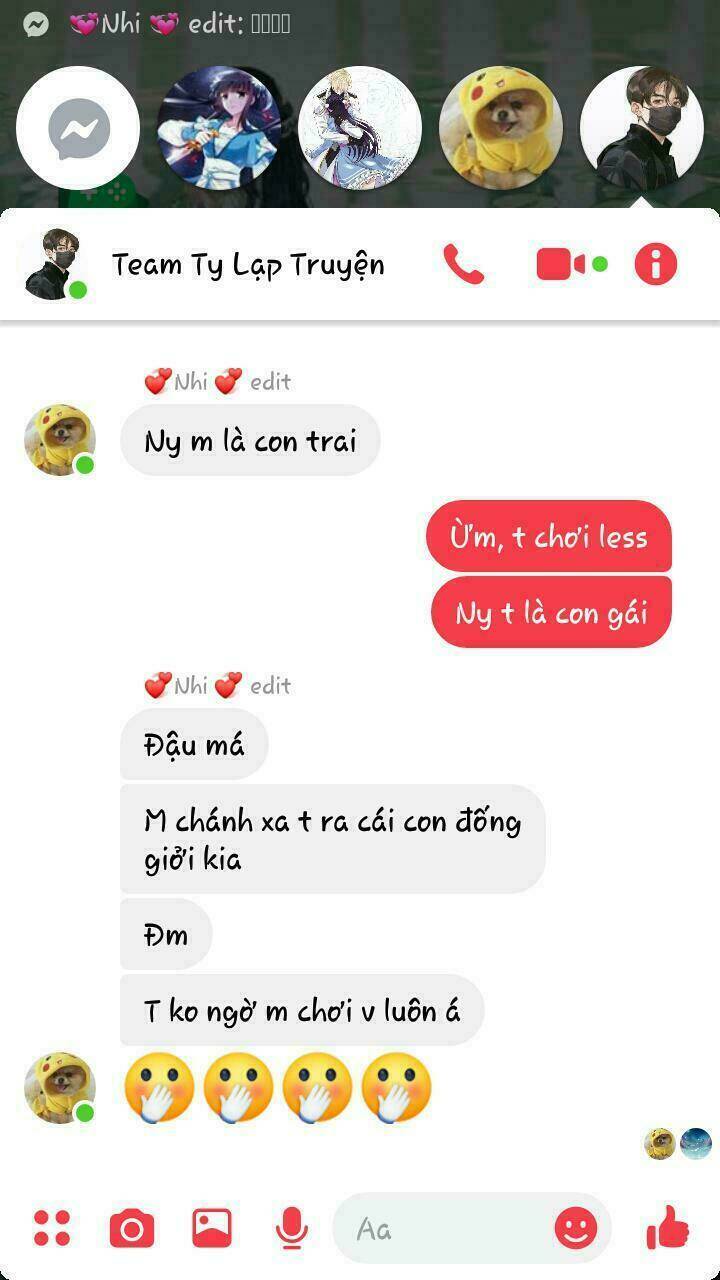Open the camera to take a photo
720x1280 pixels.
pos(132,1228)
